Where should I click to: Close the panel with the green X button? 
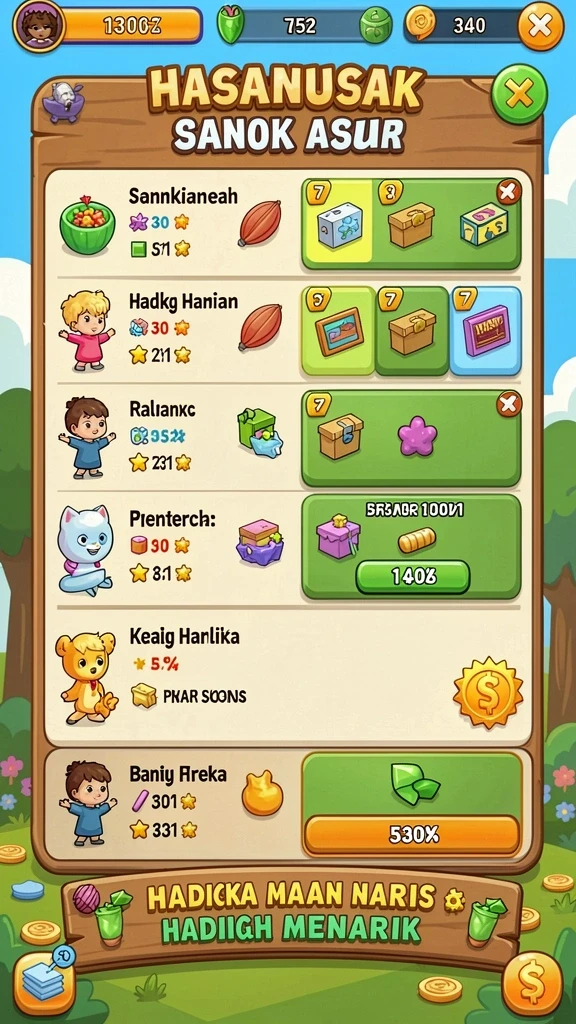click(519, 95)
